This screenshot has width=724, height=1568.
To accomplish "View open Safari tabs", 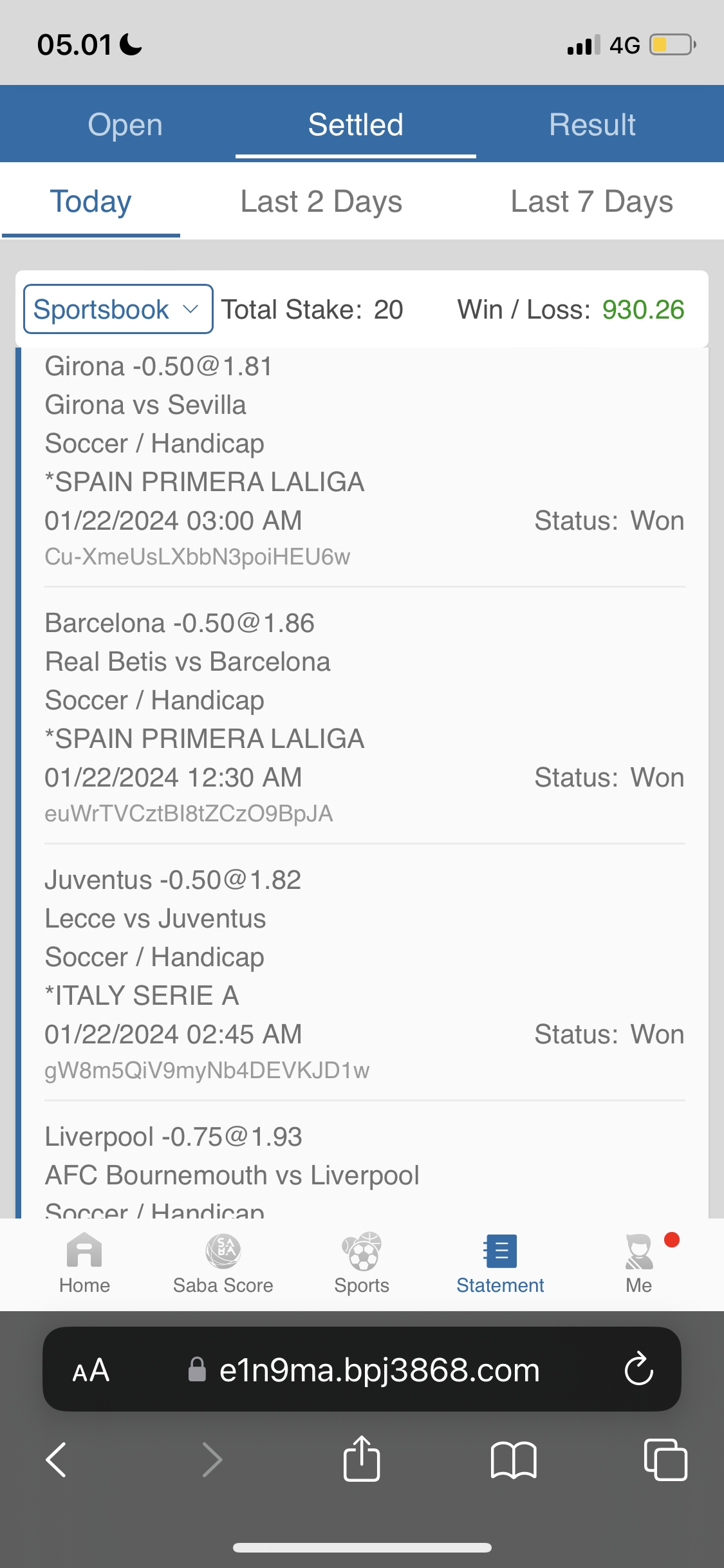I will tap(665, 1459).
